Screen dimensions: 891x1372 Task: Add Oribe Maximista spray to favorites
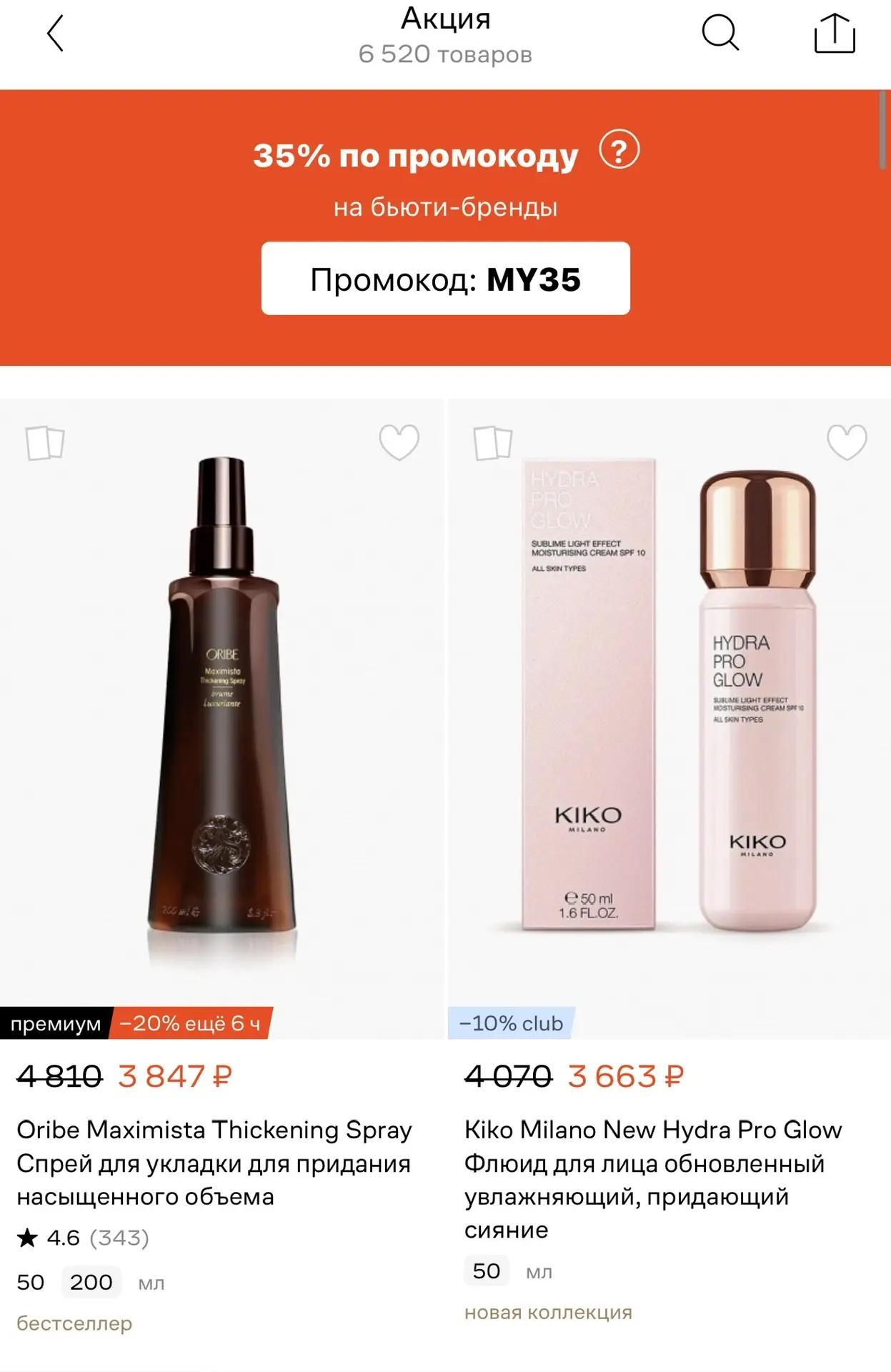(399, 442)
